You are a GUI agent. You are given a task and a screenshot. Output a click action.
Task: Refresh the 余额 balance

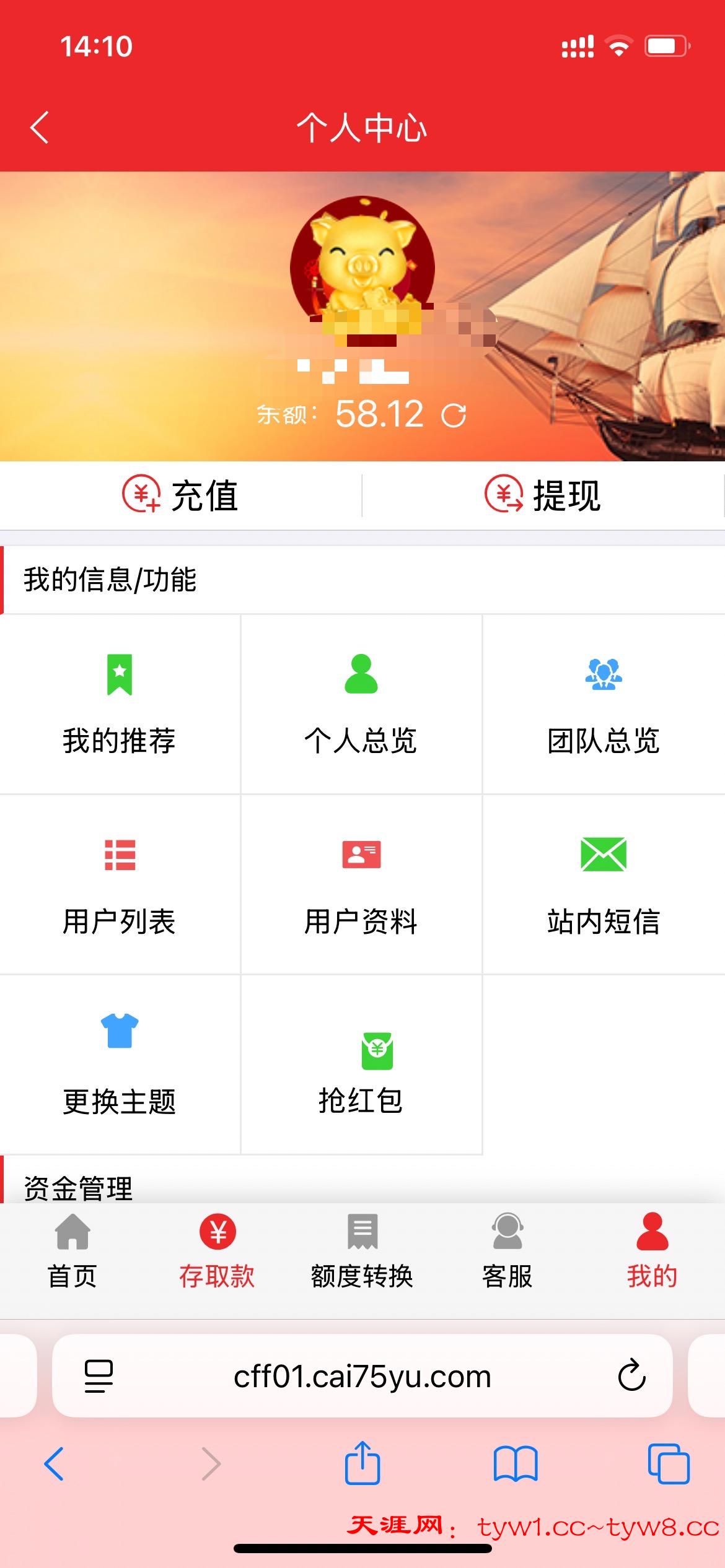click(x=454, y=416)
